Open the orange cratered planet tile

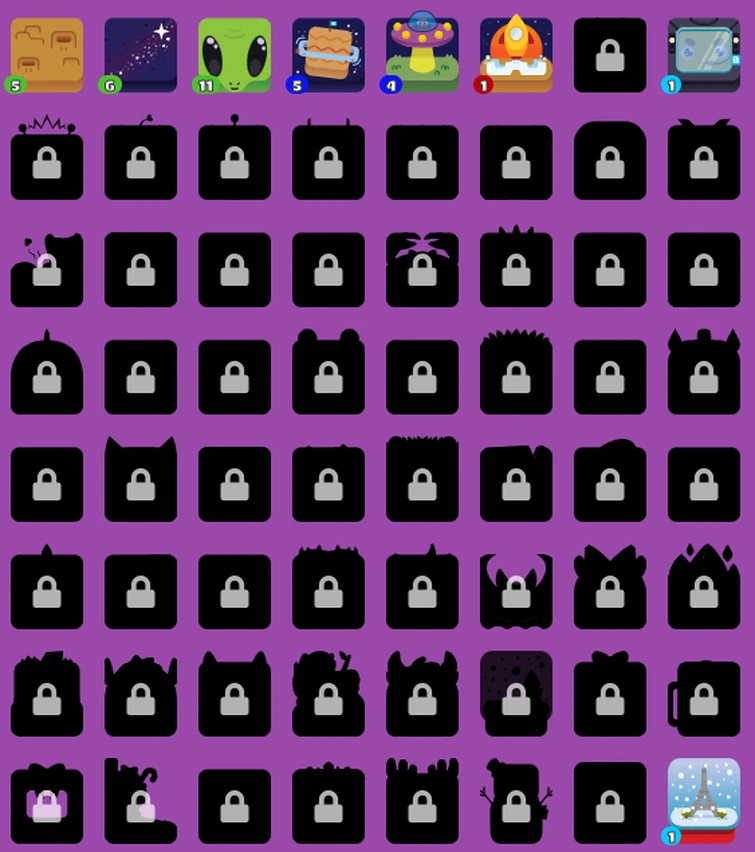[47, 54]
